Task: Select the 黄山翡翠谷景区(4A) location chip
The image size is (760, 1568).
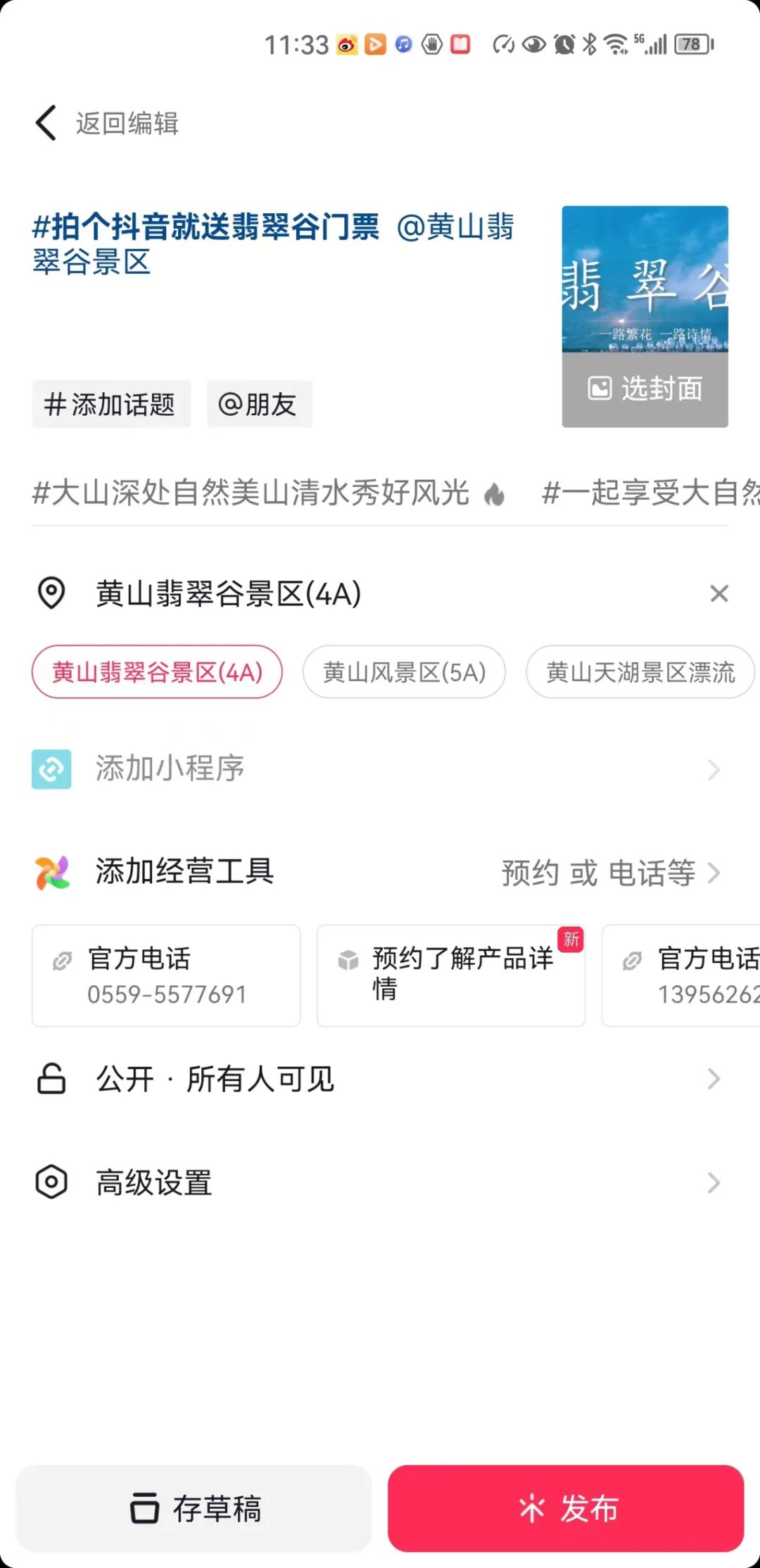Action: pos(157,672)
